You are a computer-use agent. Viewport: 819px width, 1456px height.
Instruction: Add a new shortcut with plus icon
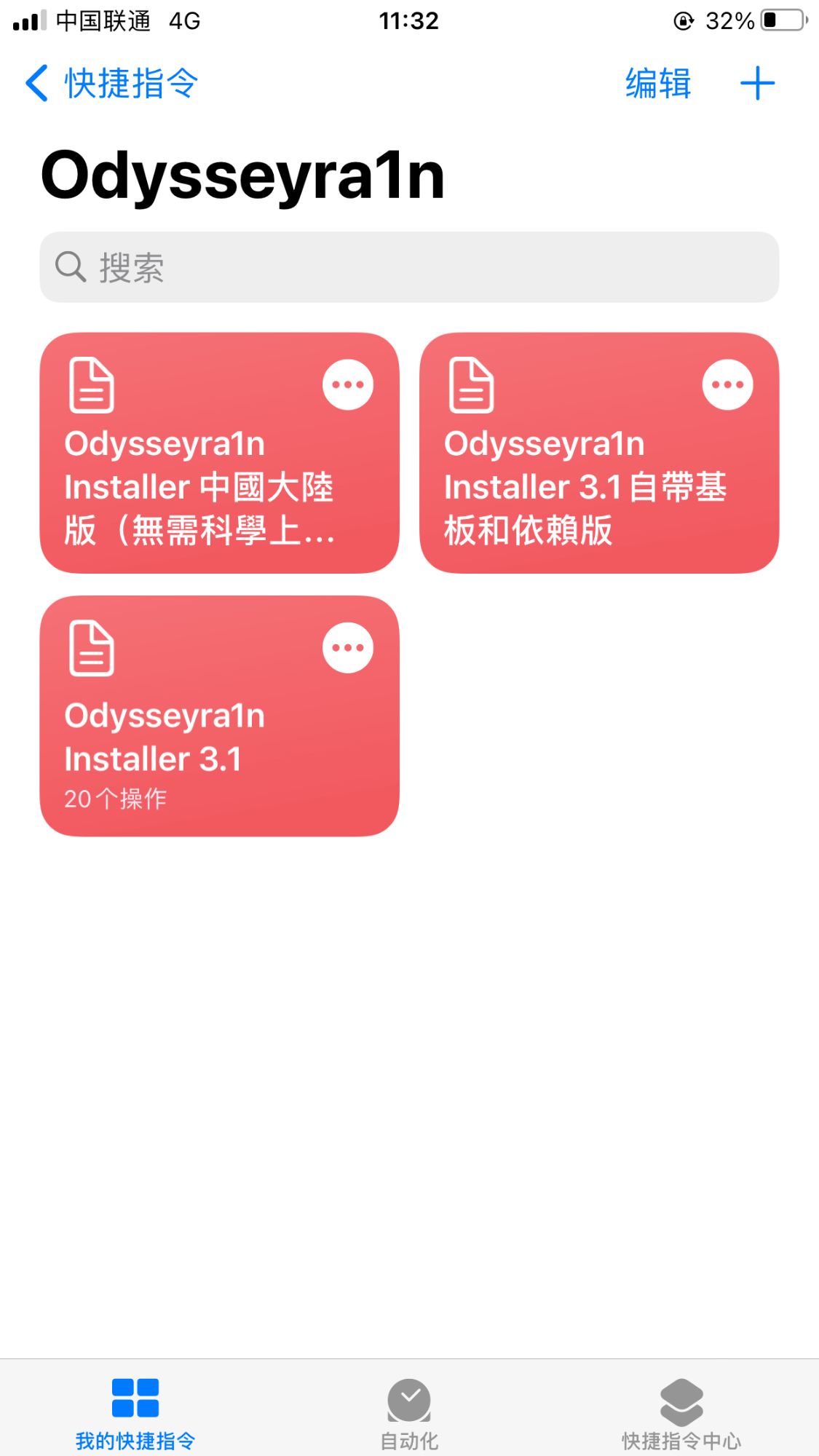[757, 83]
